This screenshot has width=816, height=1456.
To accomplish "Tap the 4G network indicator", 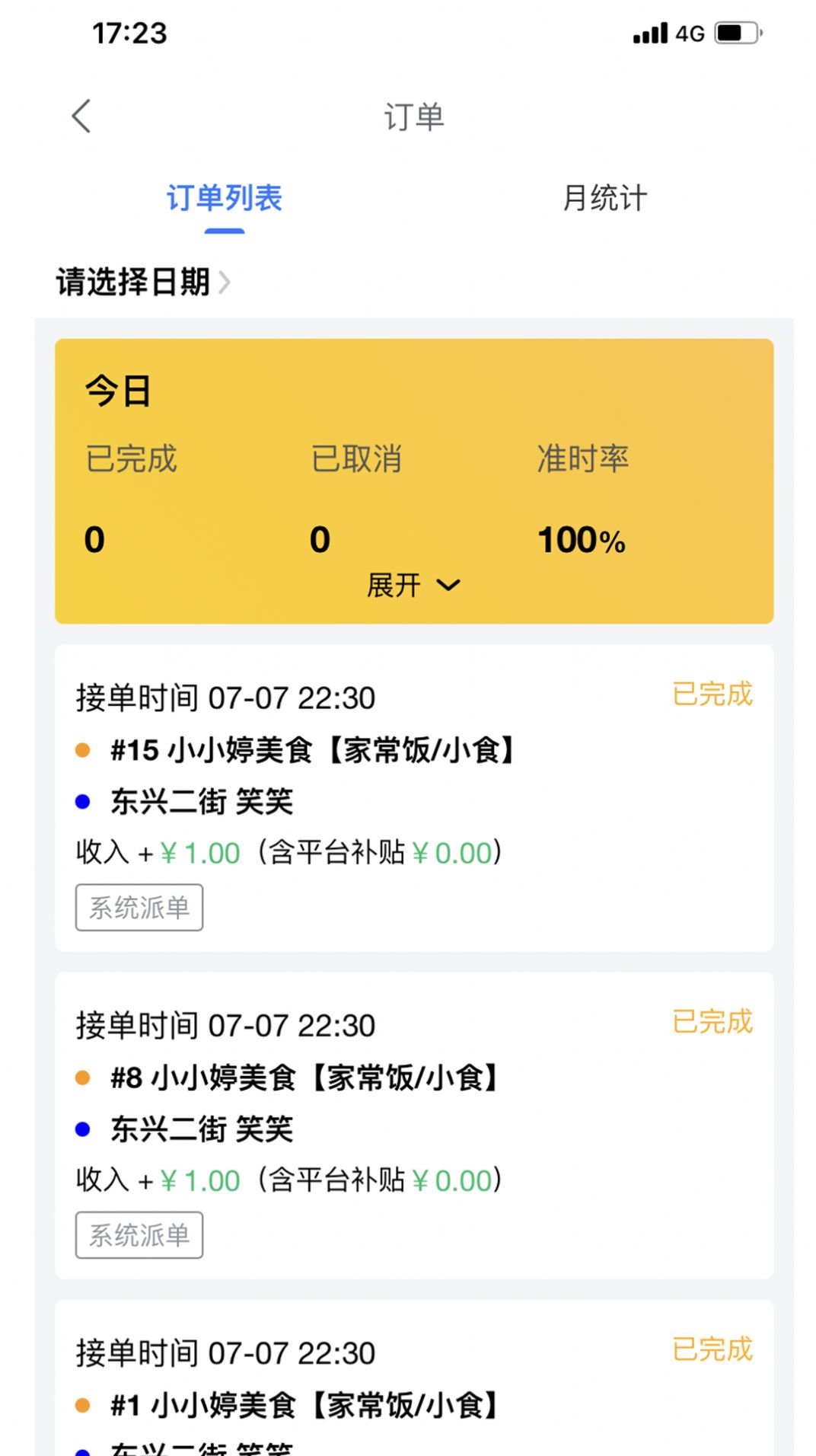I will coord(687,32).
